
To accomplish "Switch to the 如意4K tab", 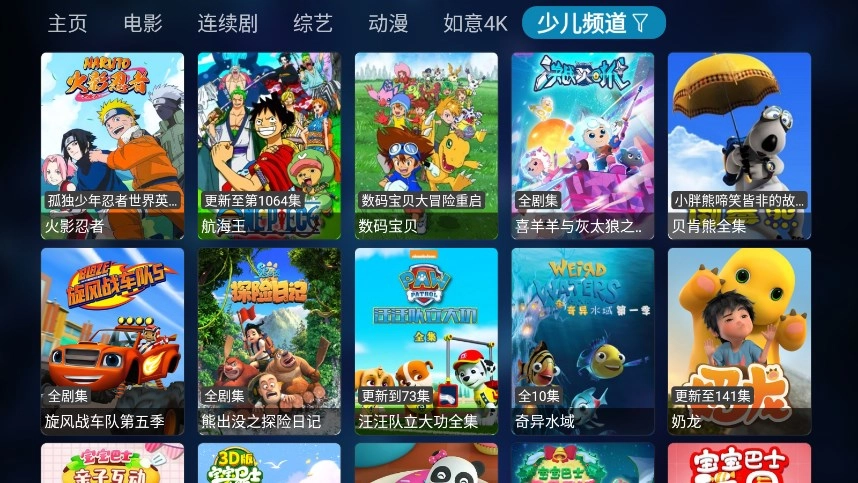I will coord(475,22).
